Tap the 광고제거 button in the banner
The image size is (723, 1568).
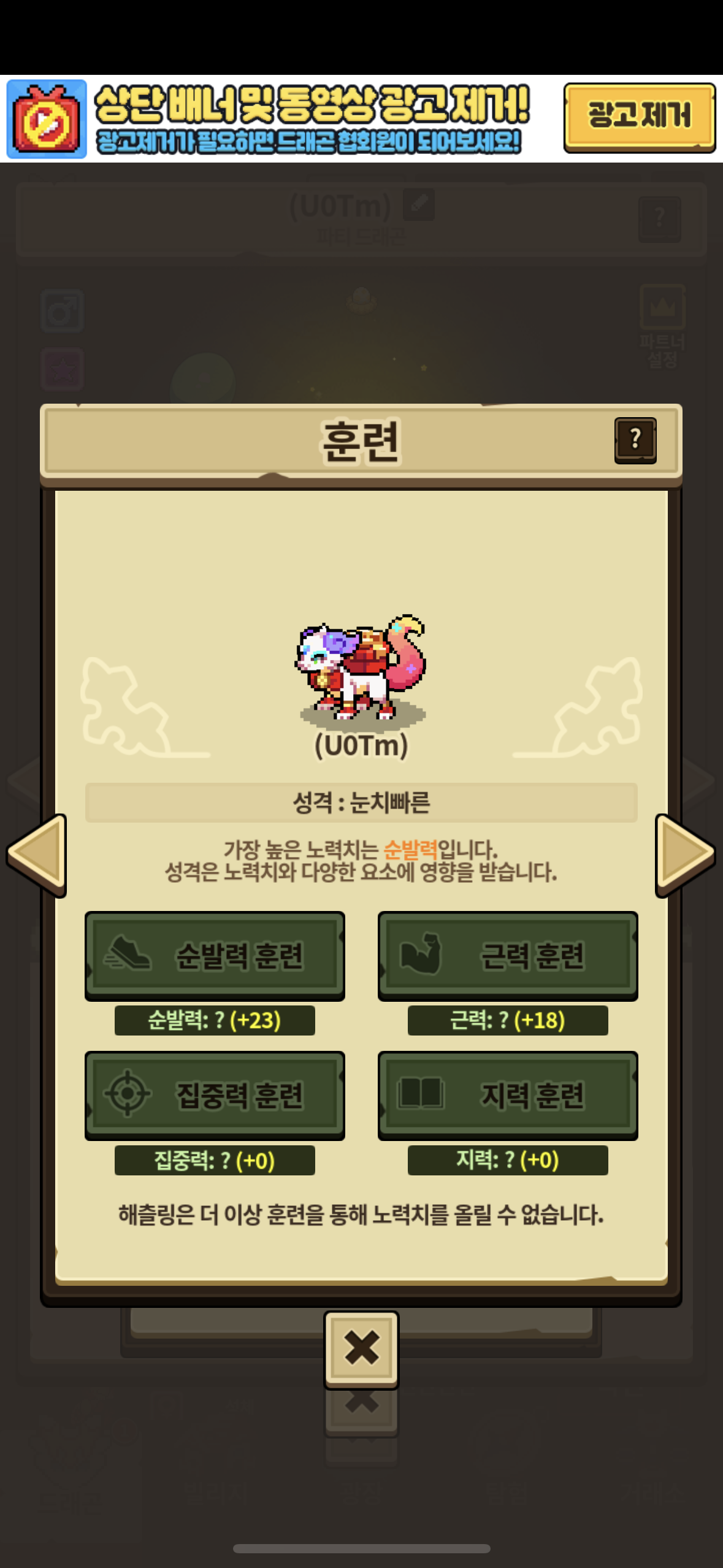(639, 117)
